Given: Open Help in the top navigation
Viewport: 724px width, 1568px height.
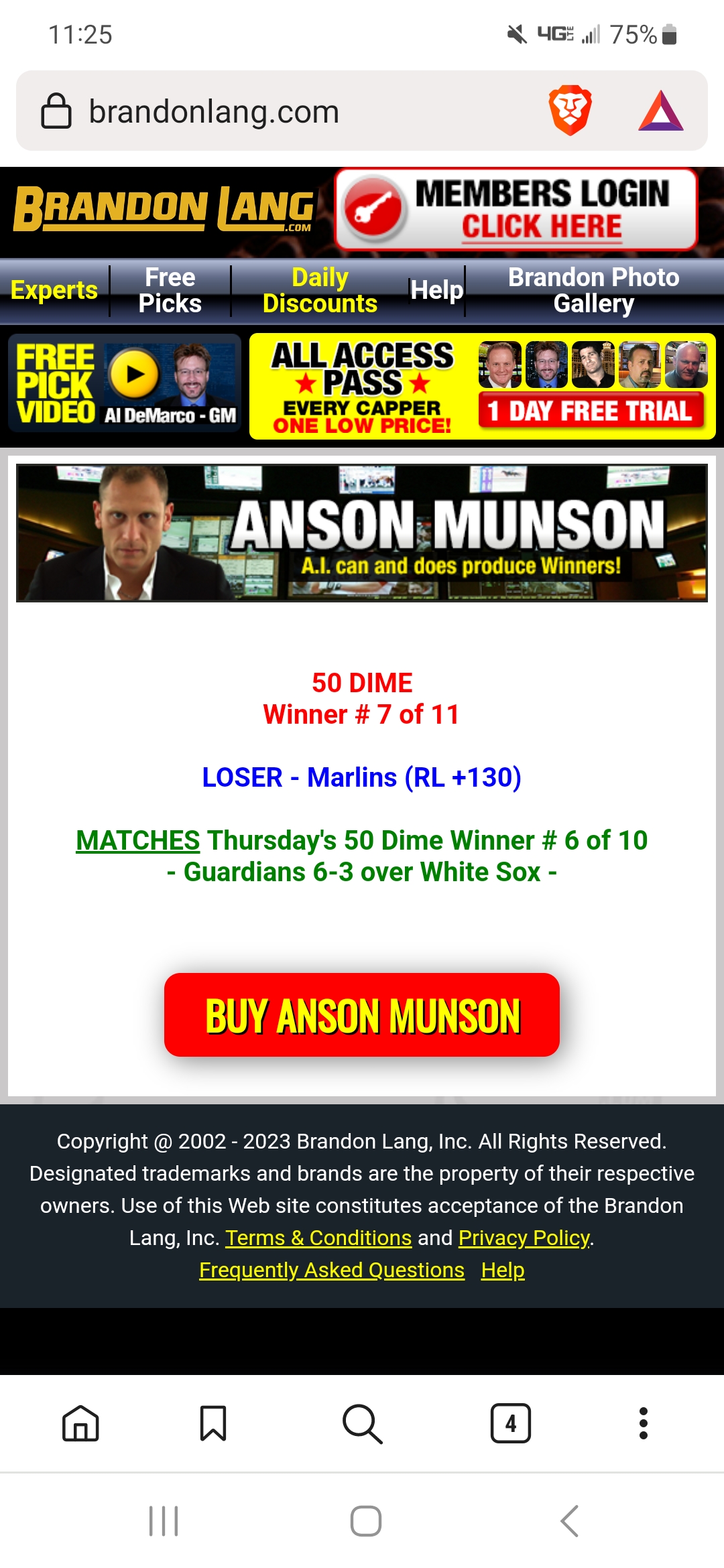Looking at the screenshot, I should [x=436, y=290].
